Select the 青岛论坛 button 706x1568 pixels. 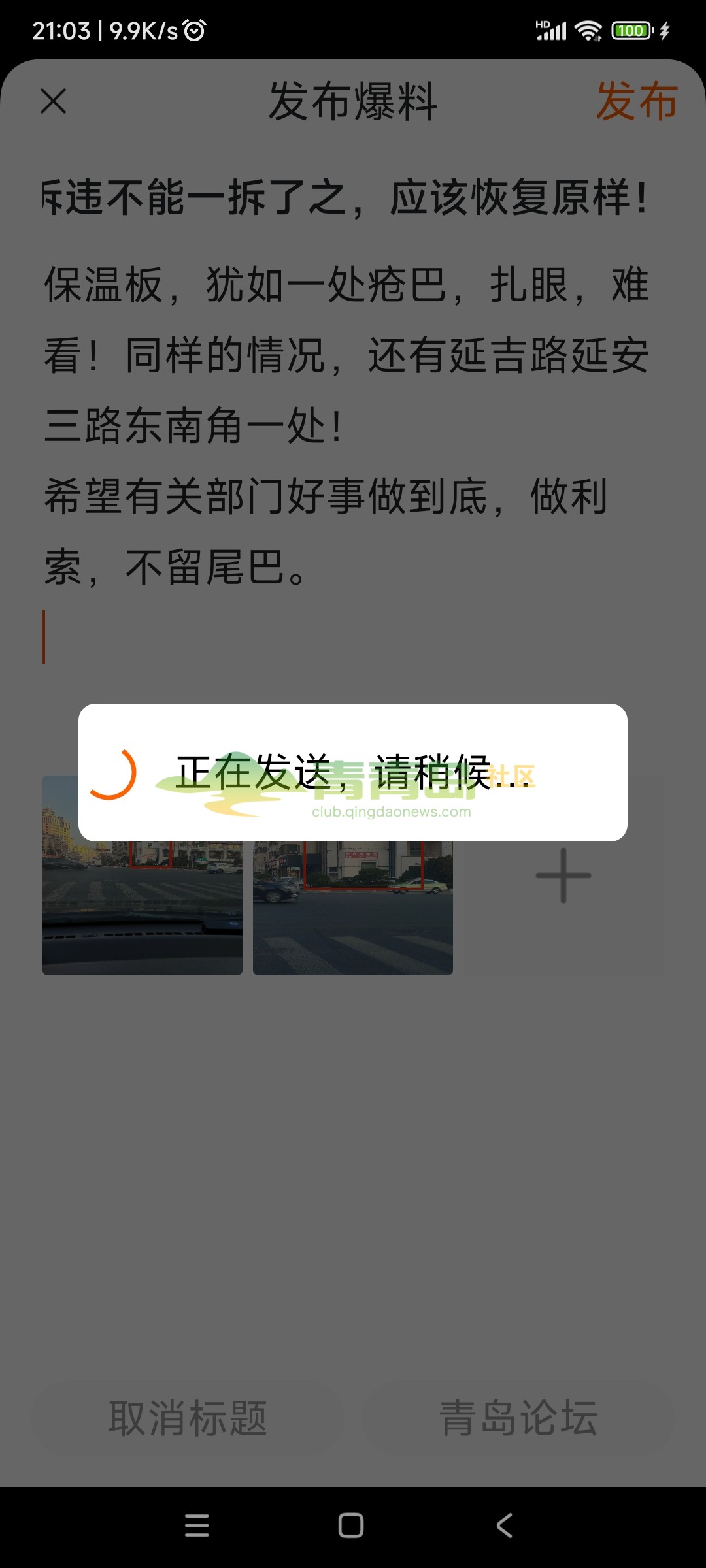[519, 1418]
